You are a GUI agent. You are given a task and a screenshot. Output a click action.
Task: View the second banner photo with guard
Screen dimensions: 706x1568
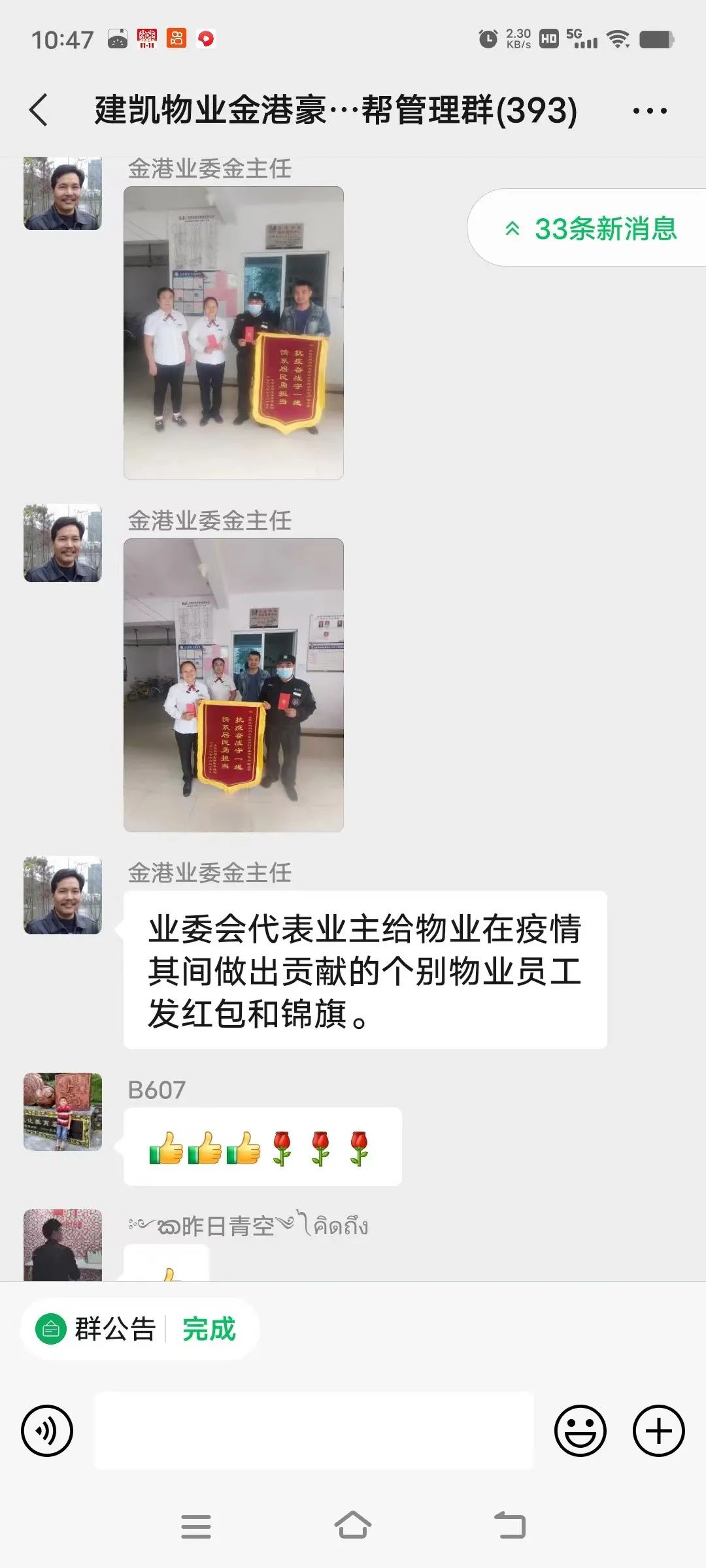coord(233,685)
